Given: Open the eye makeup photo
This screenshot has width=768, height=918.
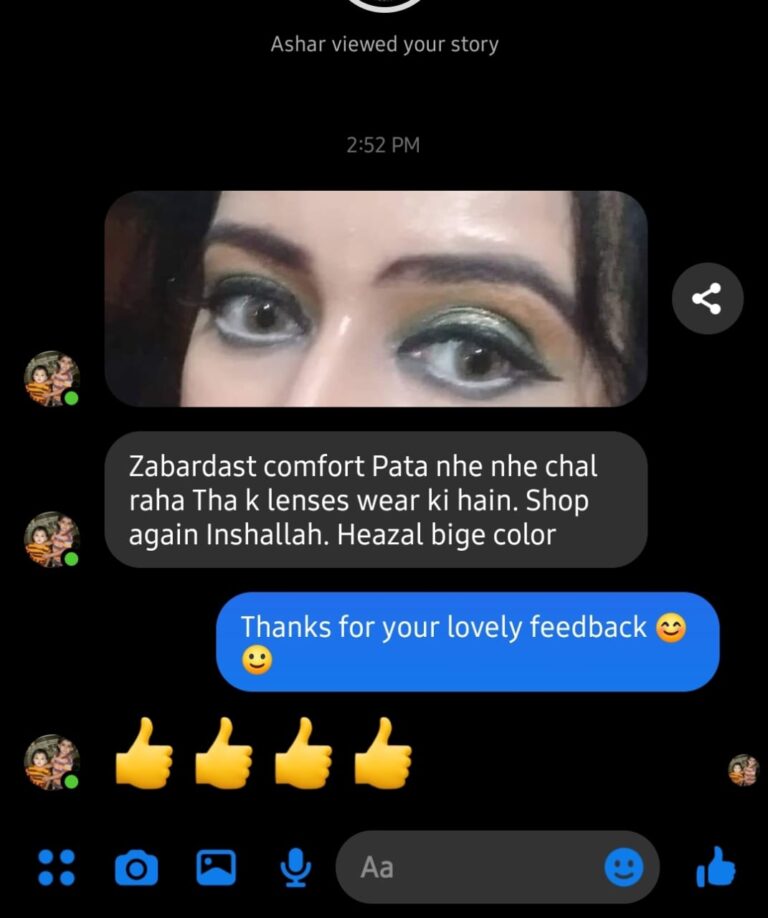Looking at the screenshot, I should [x=375, y=298].
